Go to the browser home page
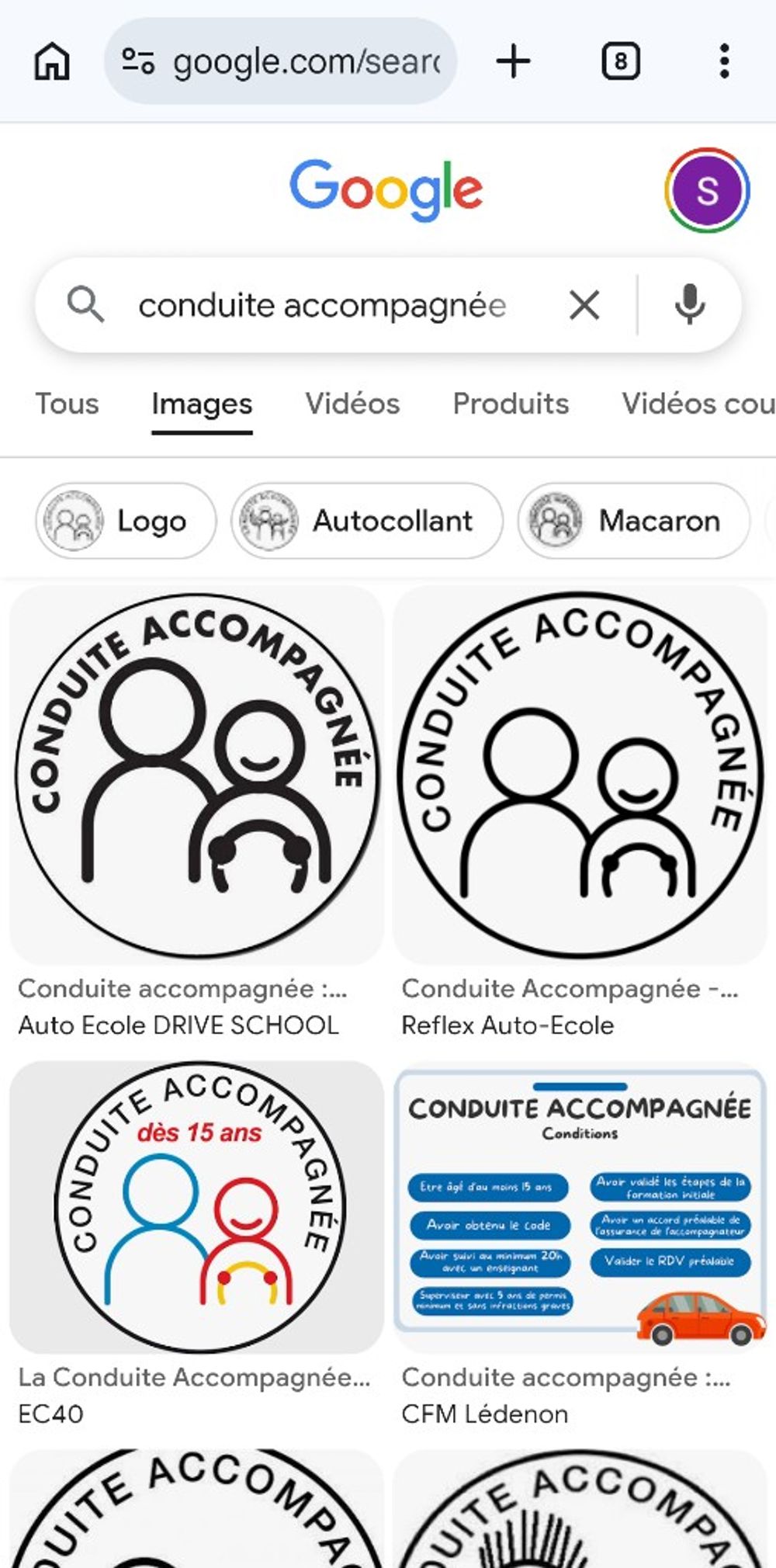The height and width of the screenshot is (1568, 776). click(x=52, y=61)
